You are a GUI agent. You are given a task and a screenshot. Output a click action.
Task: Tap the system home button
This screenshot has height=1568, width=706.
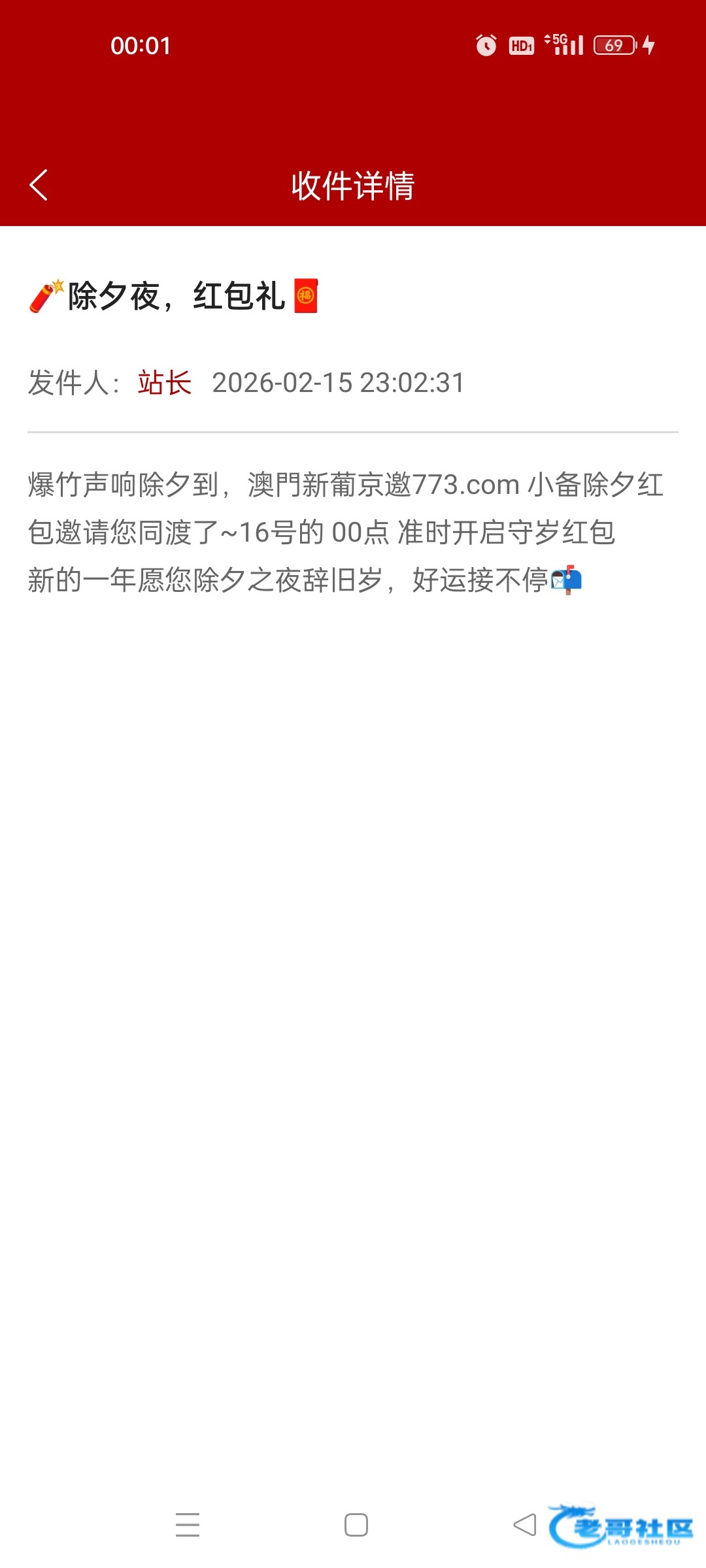coord(356,1525)
